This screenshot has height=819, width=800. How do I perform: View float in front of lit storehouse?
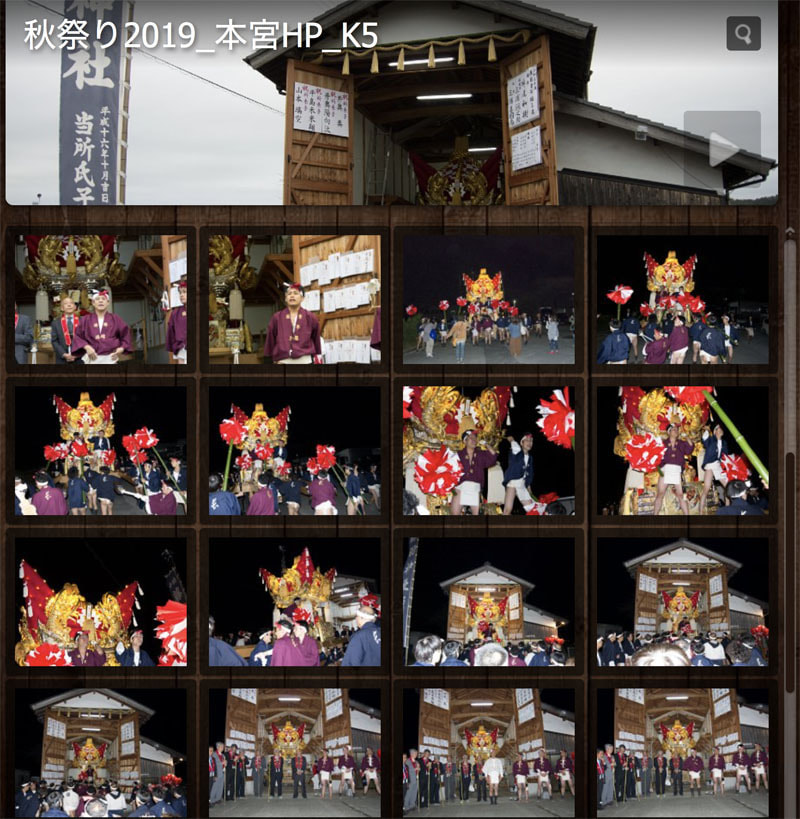[488, 602]
